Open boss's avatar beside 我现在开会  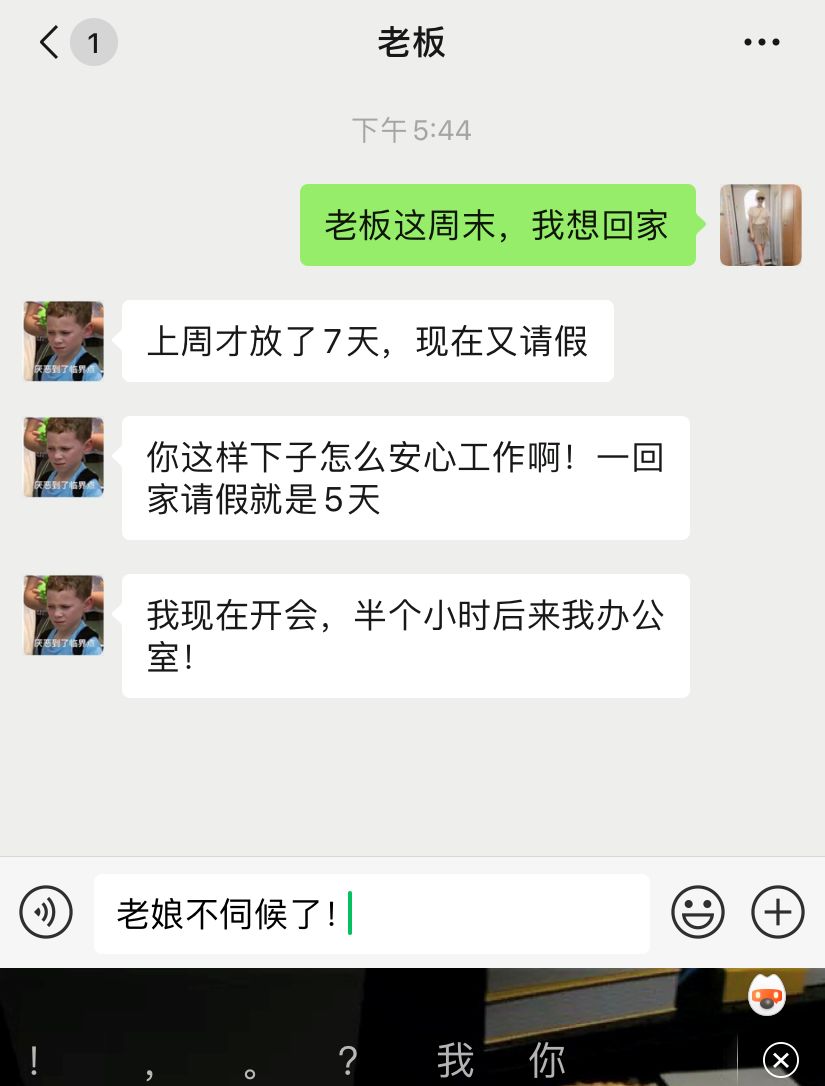[x=64, y=615]
